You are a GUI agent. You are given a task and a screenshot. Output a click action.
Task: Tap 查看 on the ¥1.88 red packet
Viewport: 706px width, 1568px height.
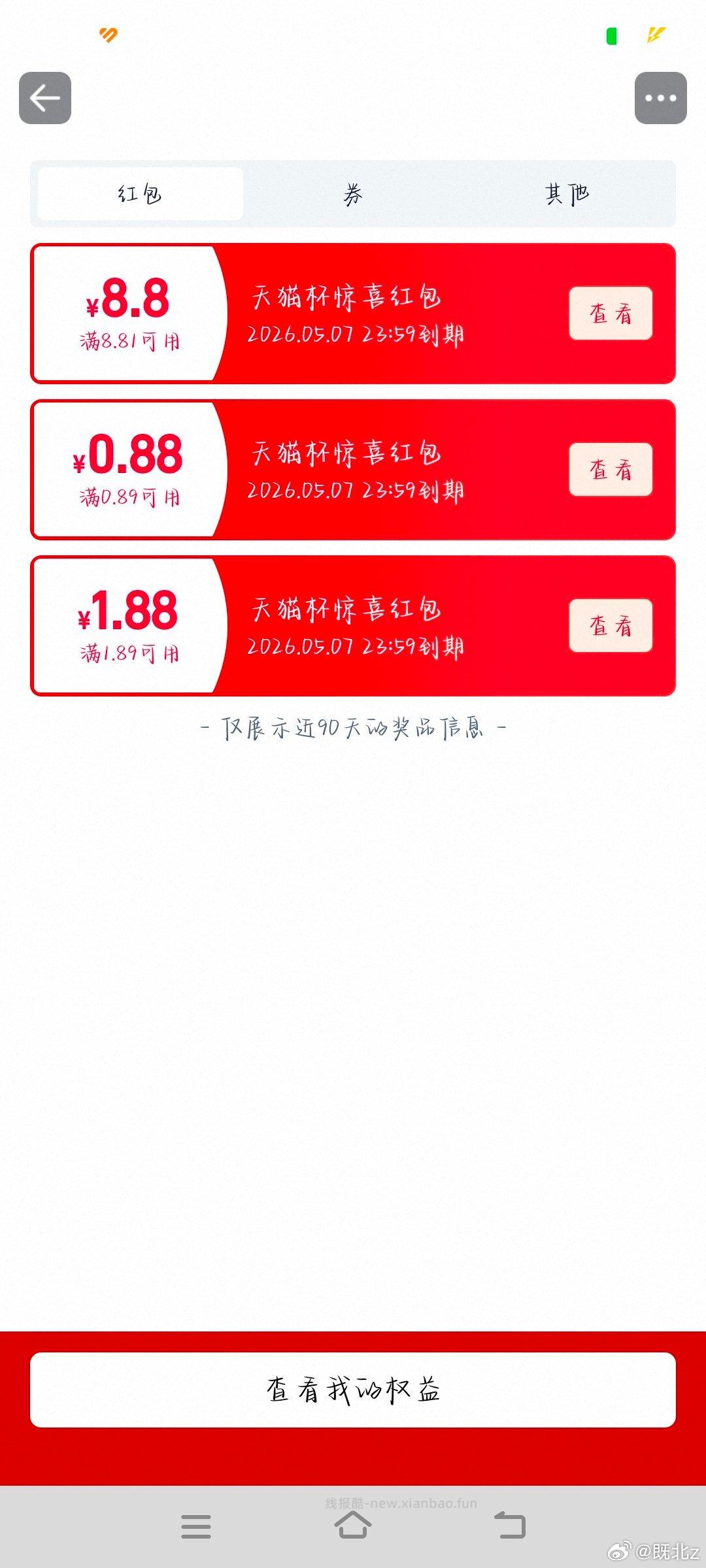tap(610, 625)
